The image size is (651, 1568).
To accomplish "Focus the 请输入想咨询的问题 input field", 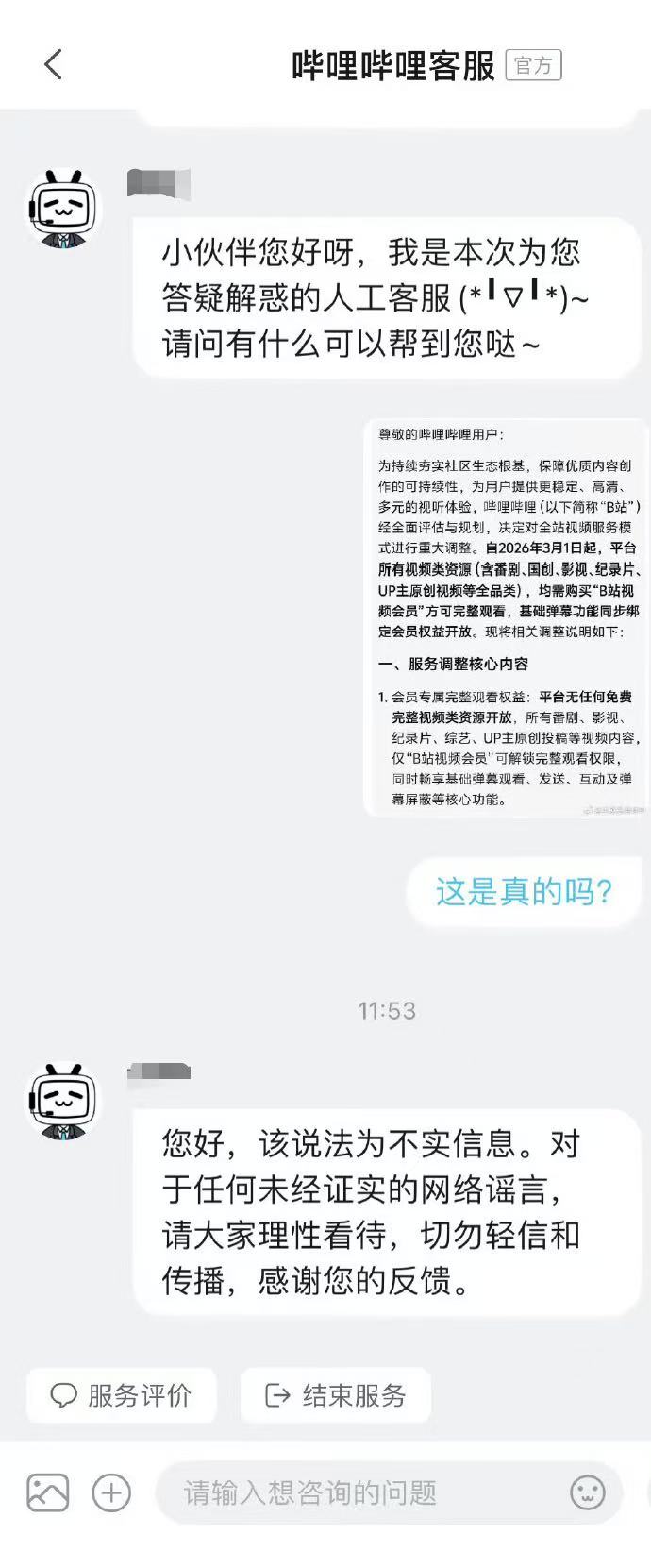I will click(x=359, y=1492).
